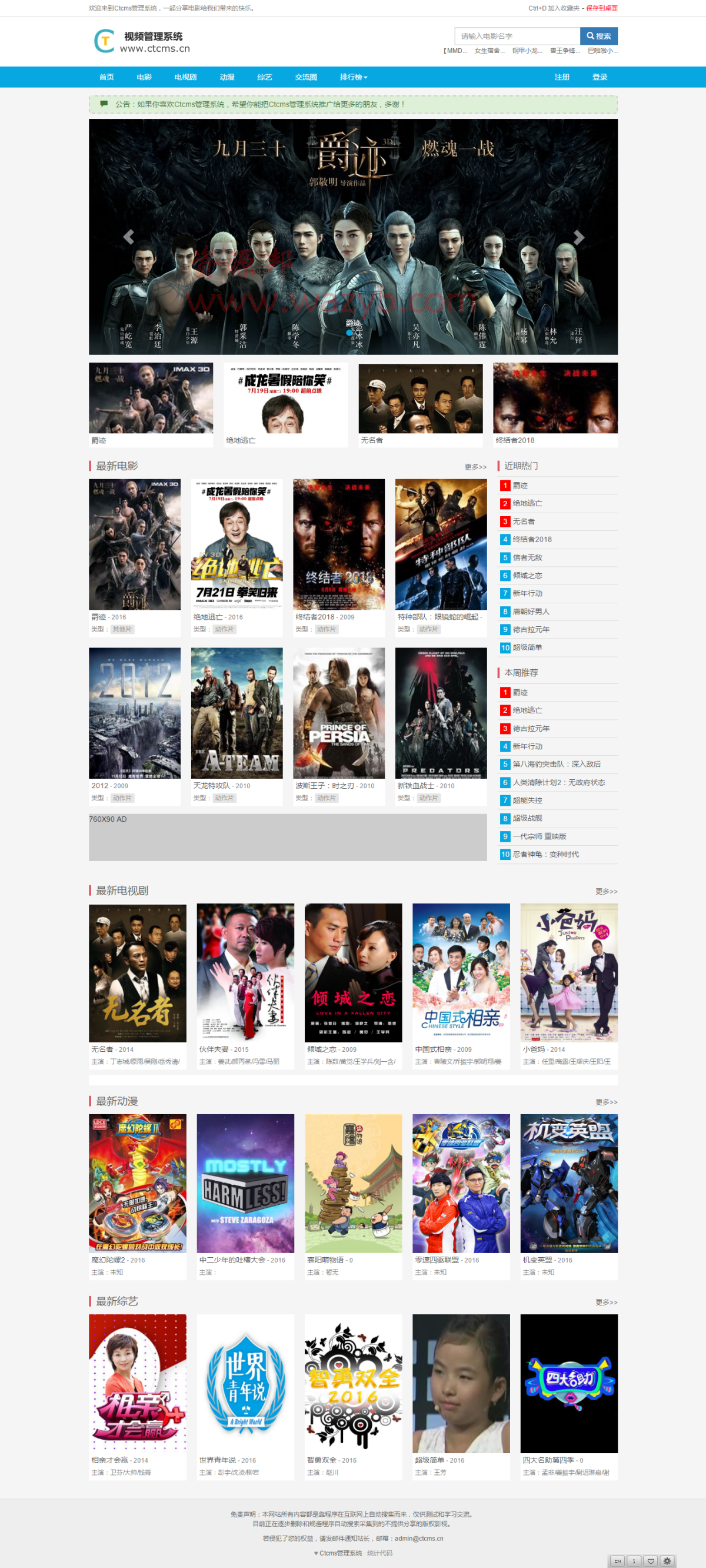Expand the 排行榜 dropdown
The width and height of the screenshot is (706, 1568).
point(353,77)
